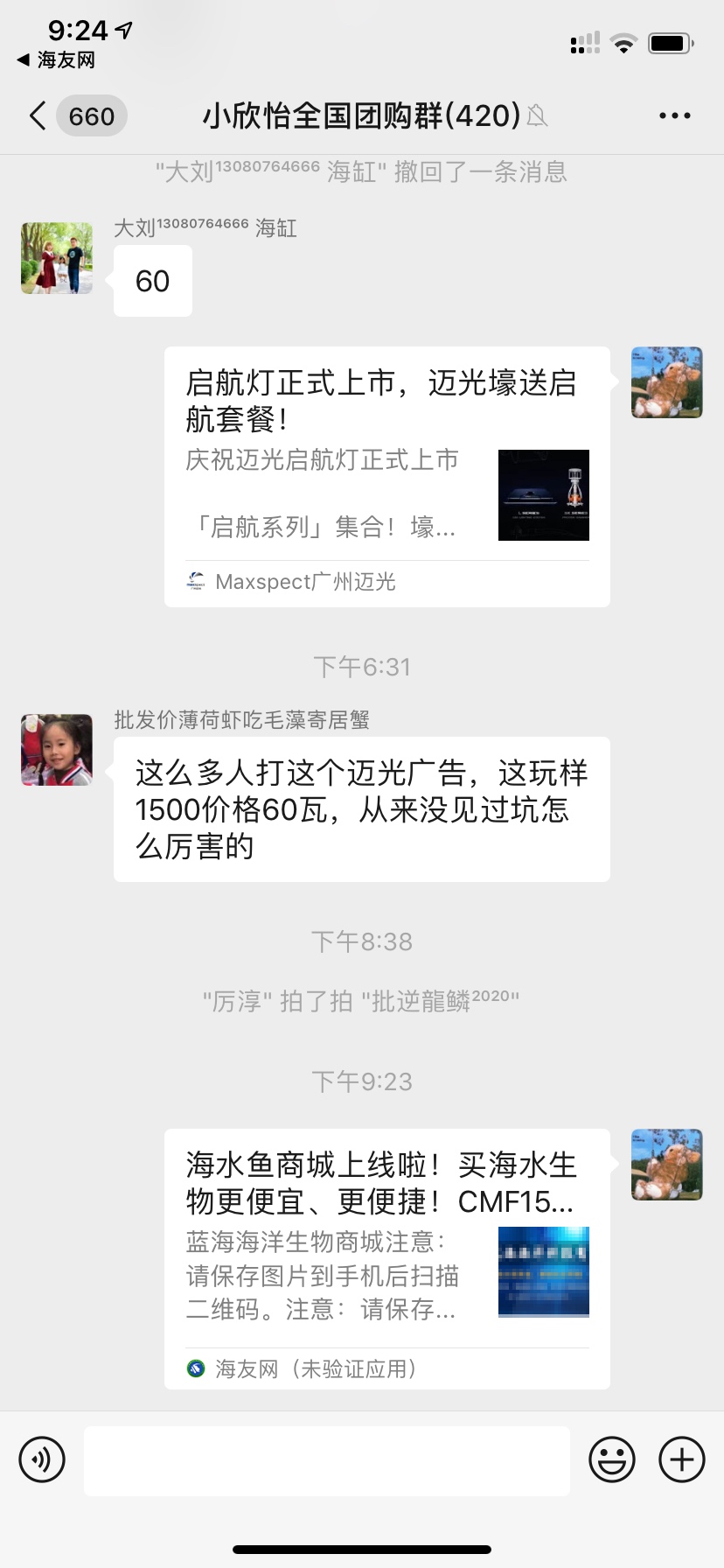Image resolution: width=724 pixels, height=1568 pixels.
Task: Return to 海友网 app from status bar
Action: pyautogui.click(x=56, y=60)
